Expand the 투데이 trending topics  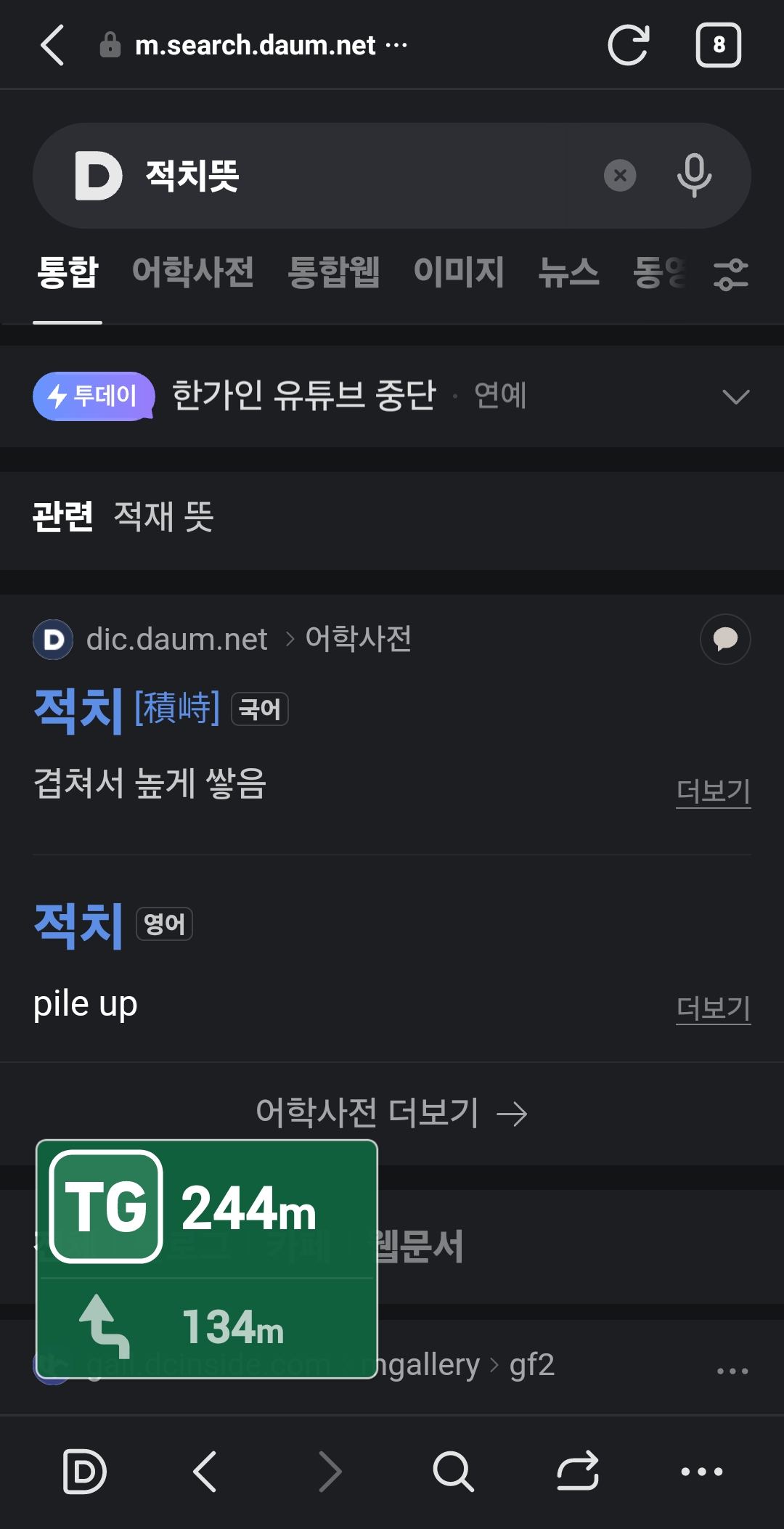point(736,396)
